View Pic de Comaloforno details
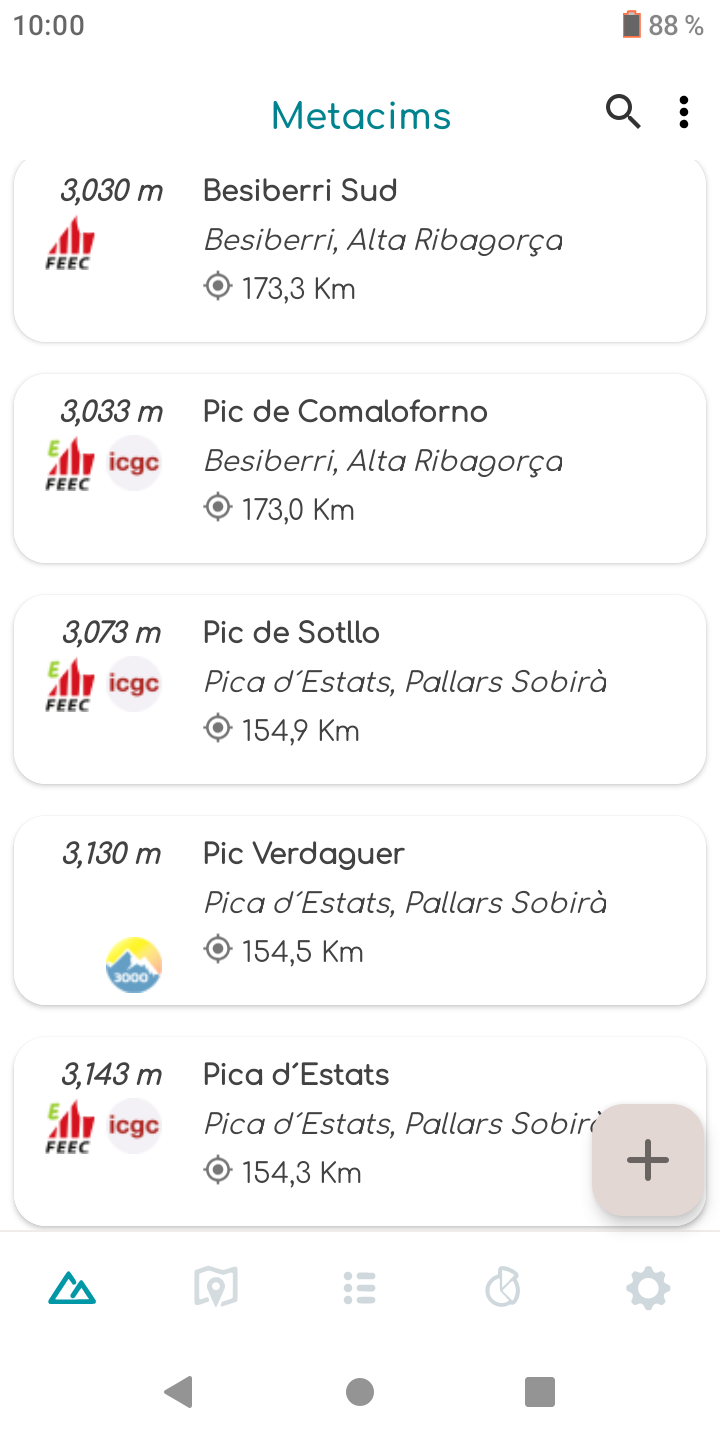 click(x=360, y=467)
